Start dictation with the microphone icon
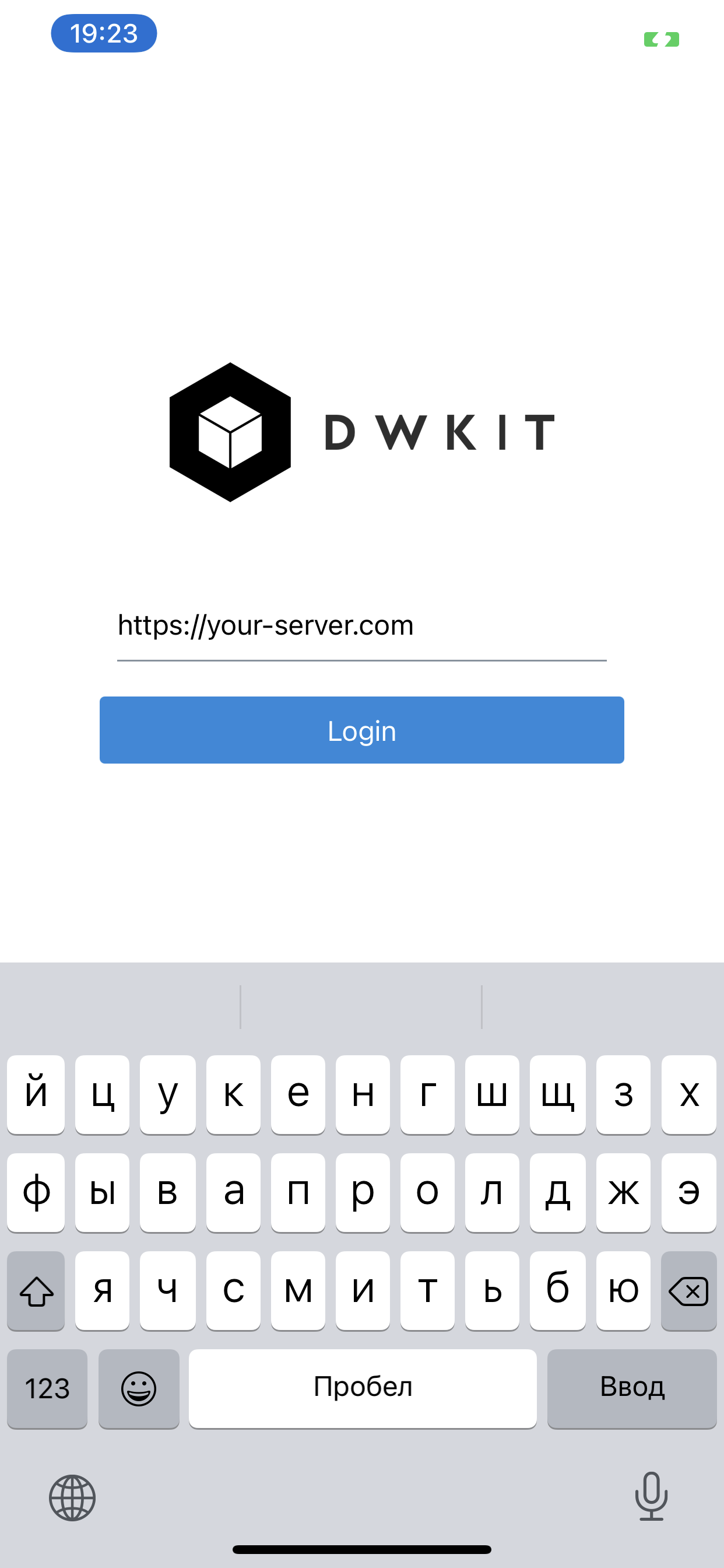This screenshot has height=1568, width=724. tap(651, 1497)
